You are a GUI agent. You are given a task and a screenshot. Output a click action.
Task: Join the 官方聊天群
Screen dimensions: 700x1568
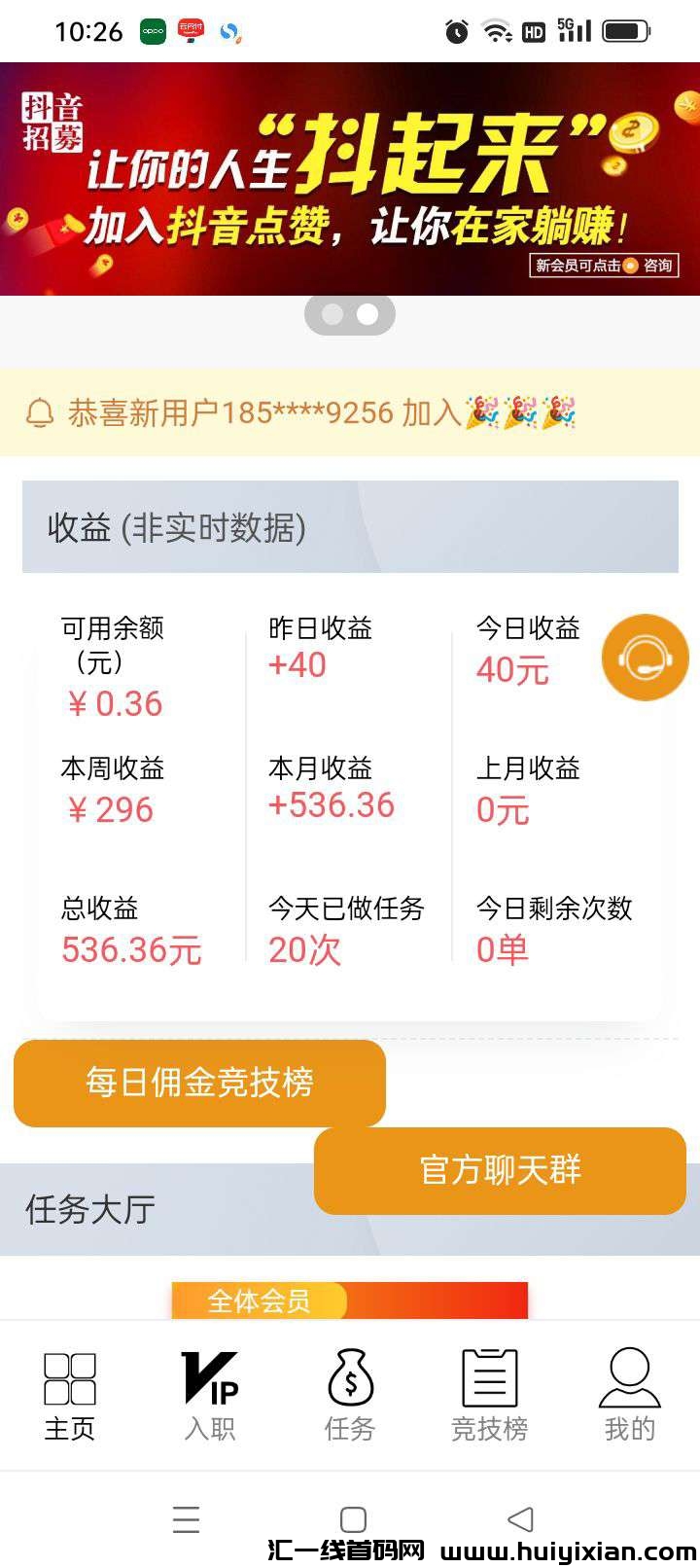point(500,1170)
